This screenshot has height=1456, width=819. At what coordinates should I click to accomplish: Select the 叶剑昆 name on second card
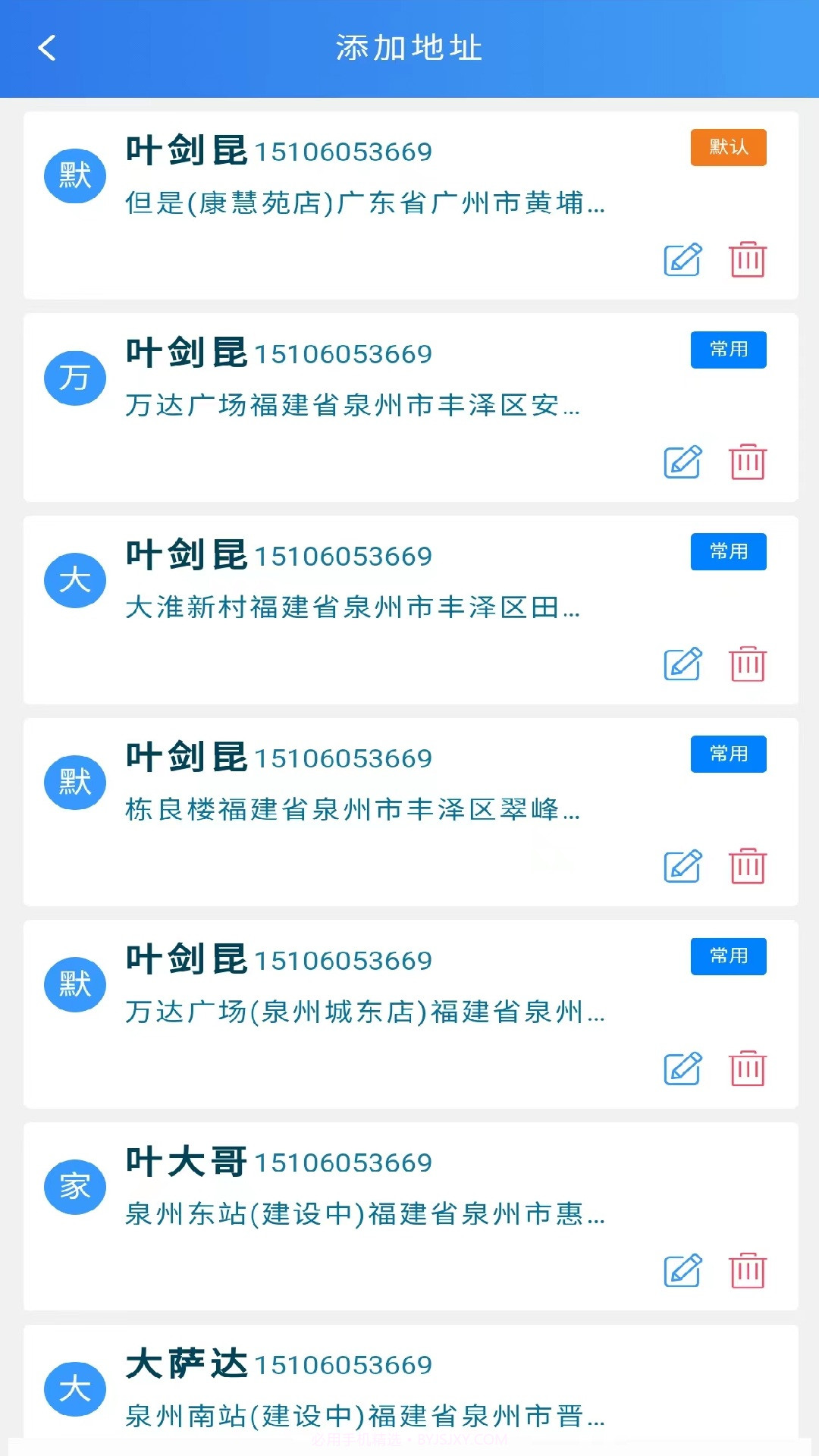187,352
